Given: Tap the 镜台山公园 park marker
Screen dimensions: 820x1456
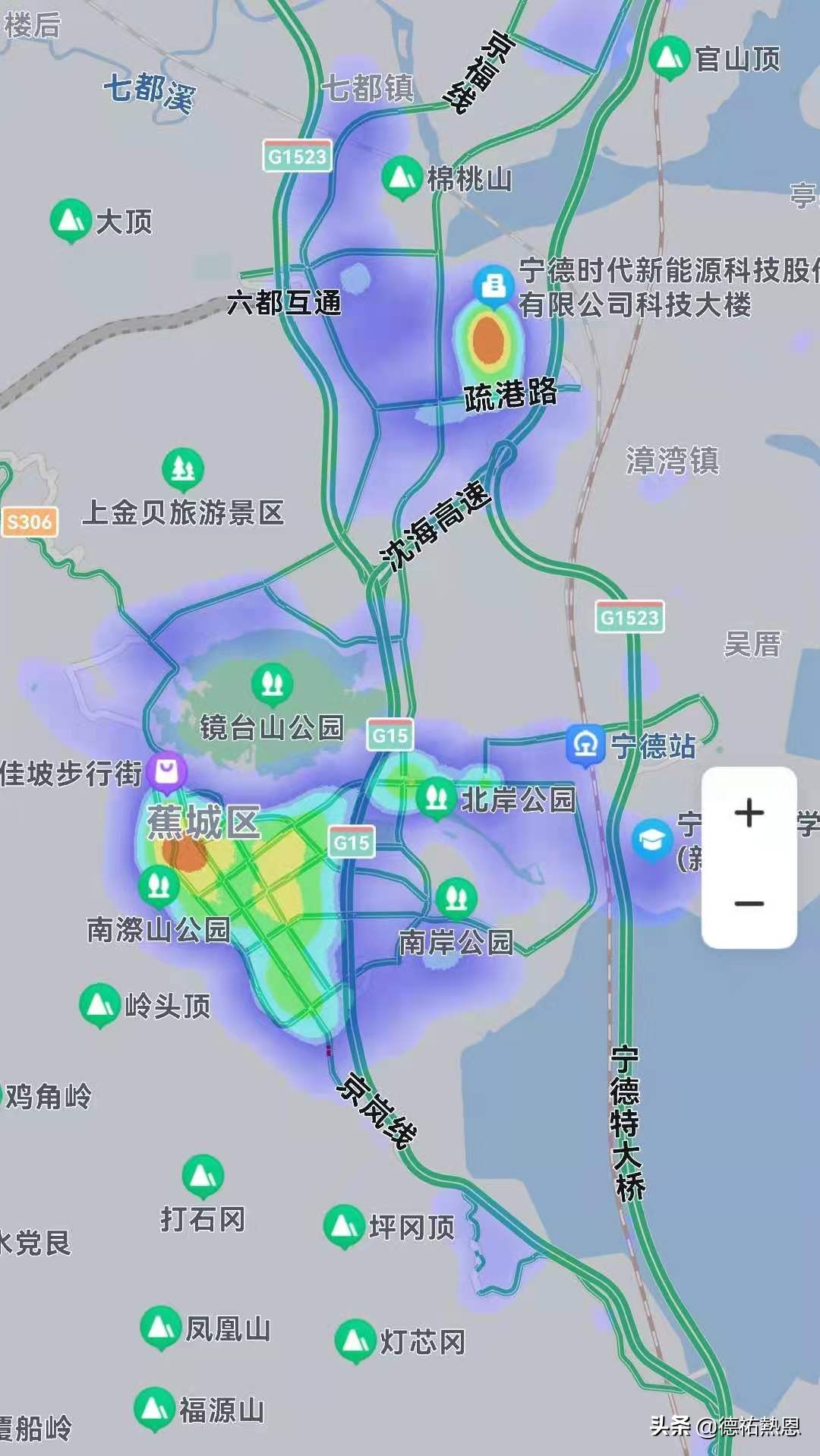Looking at the screenshot, I should [272, 682].
